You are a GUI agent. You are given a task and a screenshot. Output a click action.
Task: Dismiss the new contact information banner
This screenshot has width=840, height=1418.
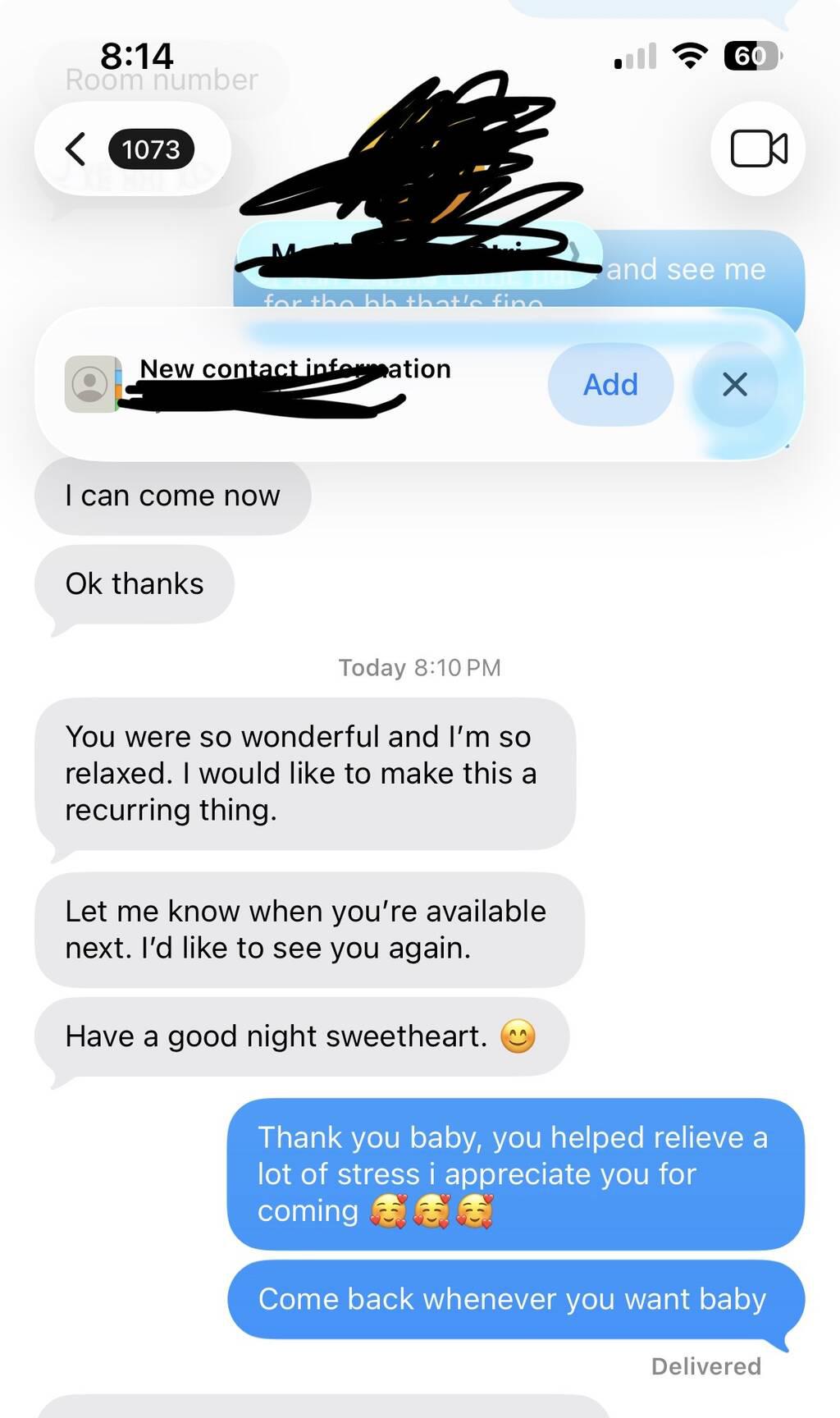point(734,384)
